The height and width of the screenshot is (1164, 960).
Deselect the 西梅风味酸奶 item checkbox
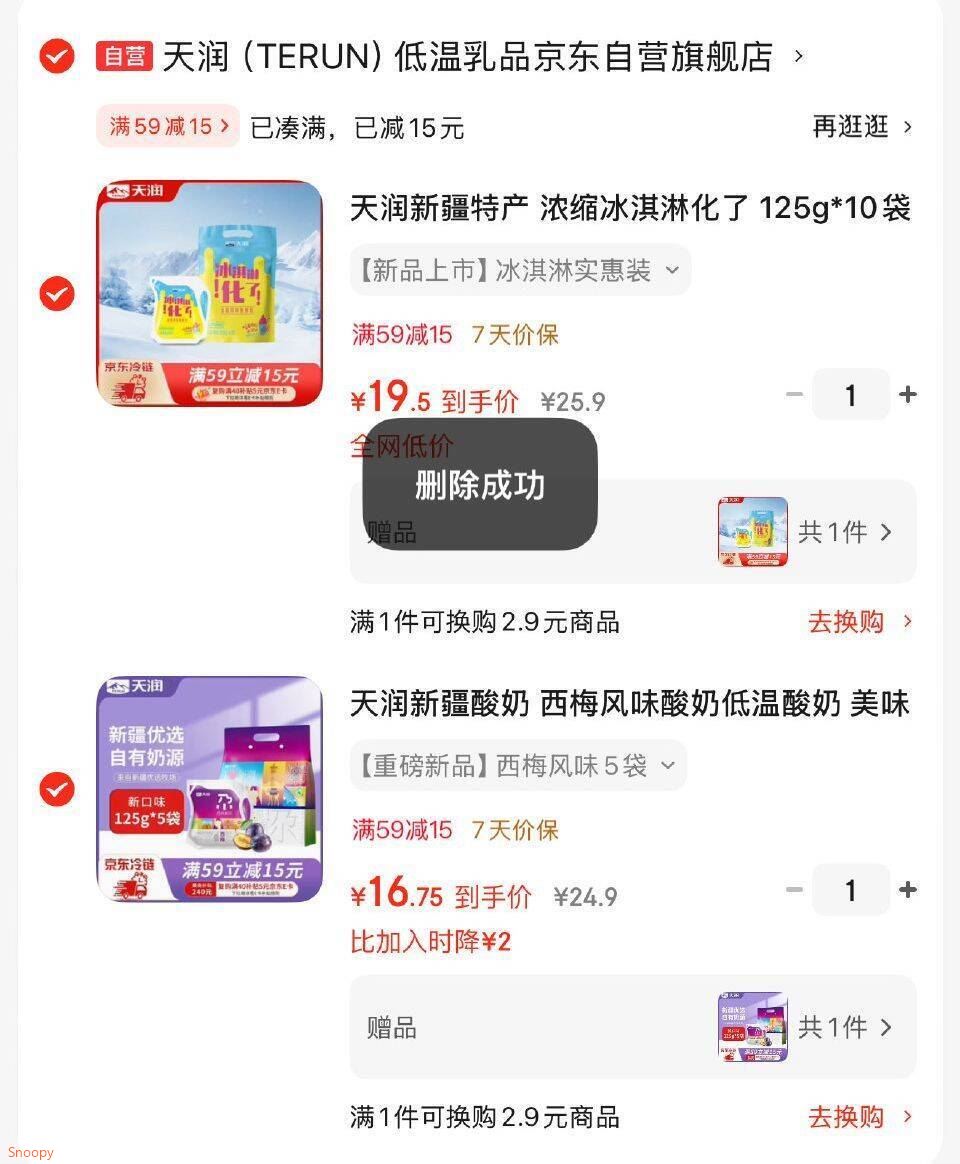[x=57, y=789]
